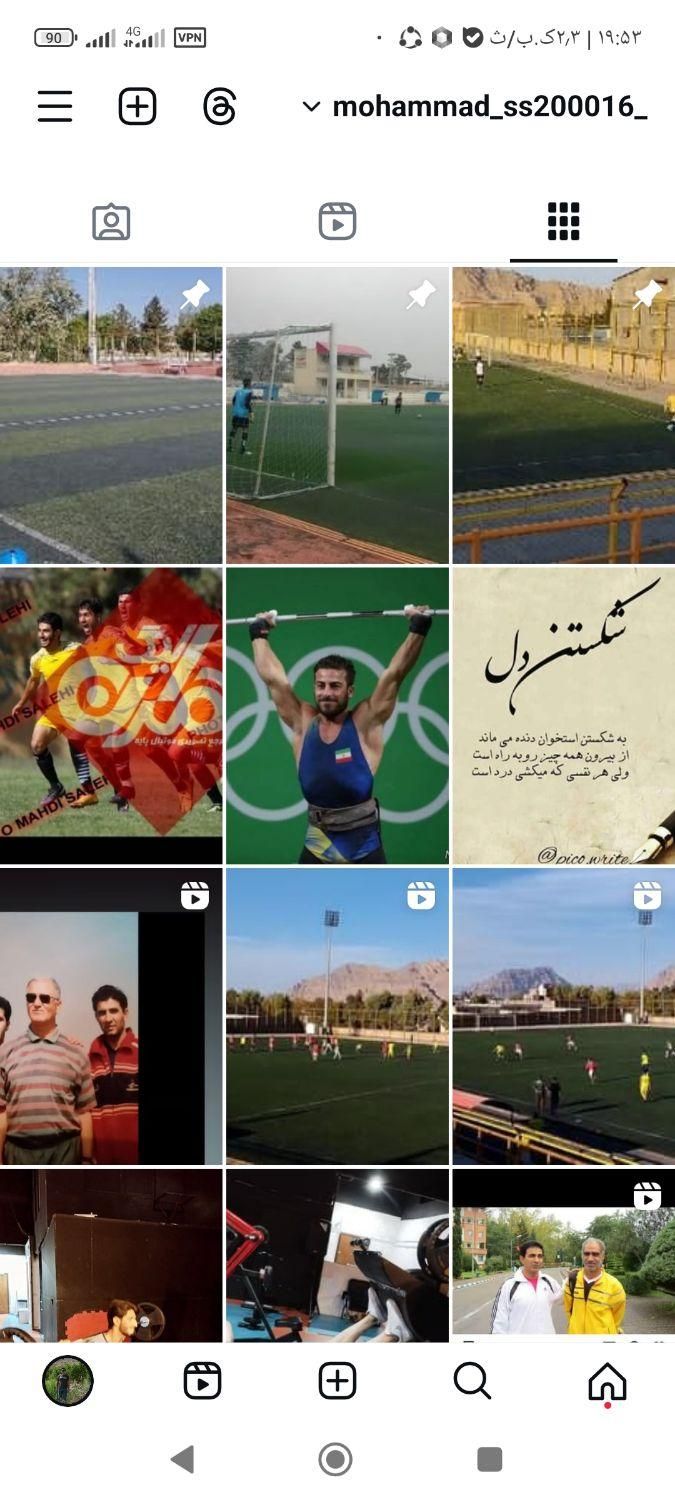This screenshot has height=1500, width=675.
Task: Go back using system back button
Action: 183,1459
